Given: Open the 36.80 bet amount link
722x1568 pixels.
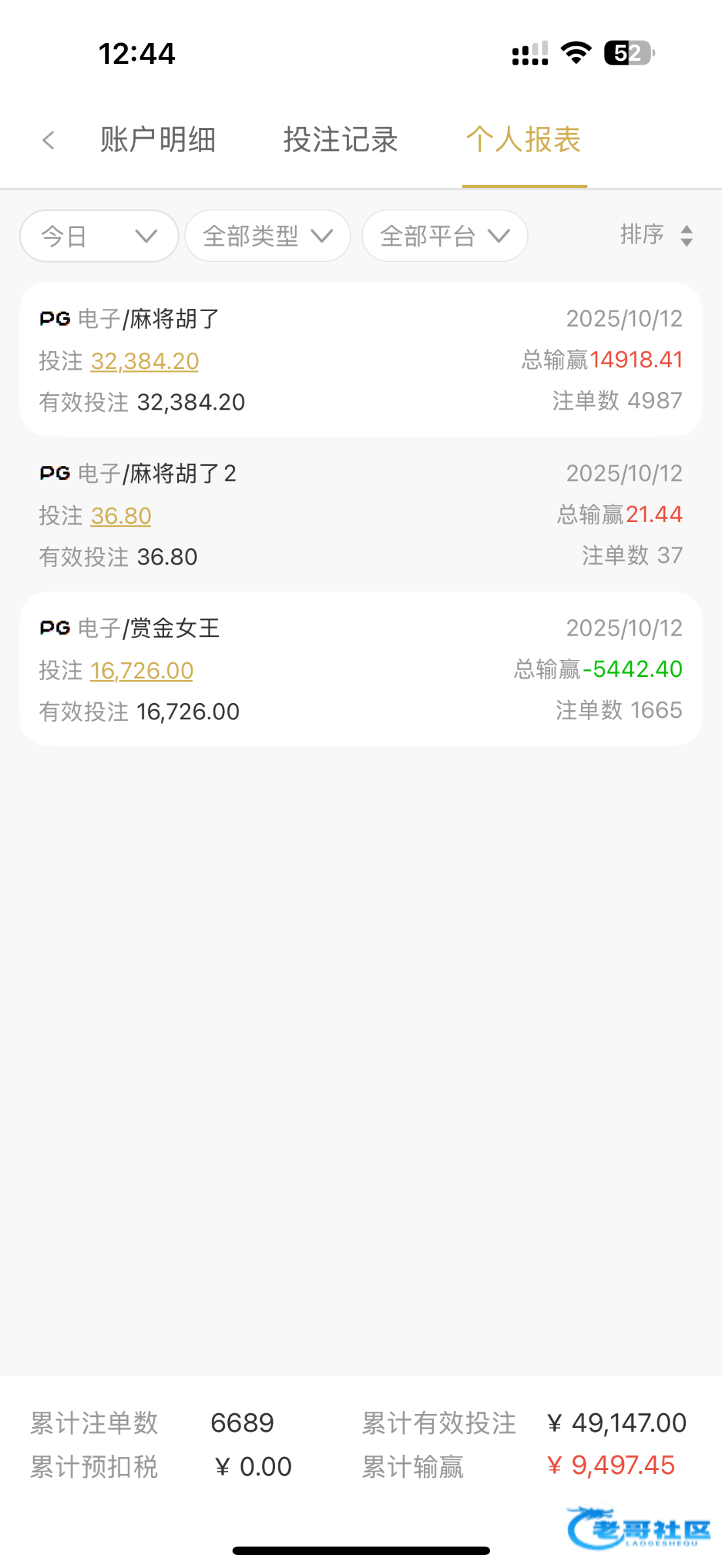Looking at the screenshot, I should (x=121, y=516).
